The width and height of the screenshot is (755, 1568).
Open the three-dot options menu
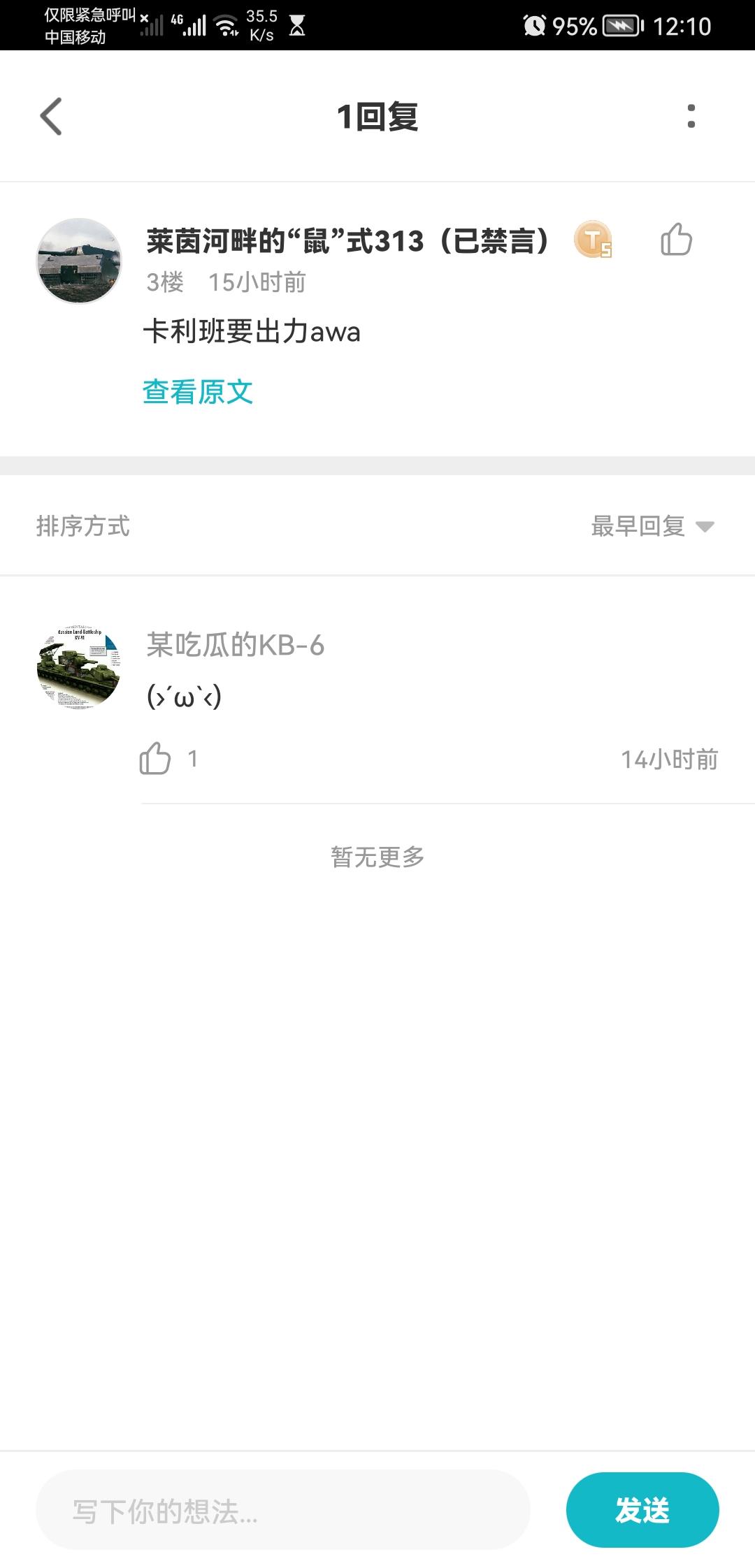(x=691, y=116)
